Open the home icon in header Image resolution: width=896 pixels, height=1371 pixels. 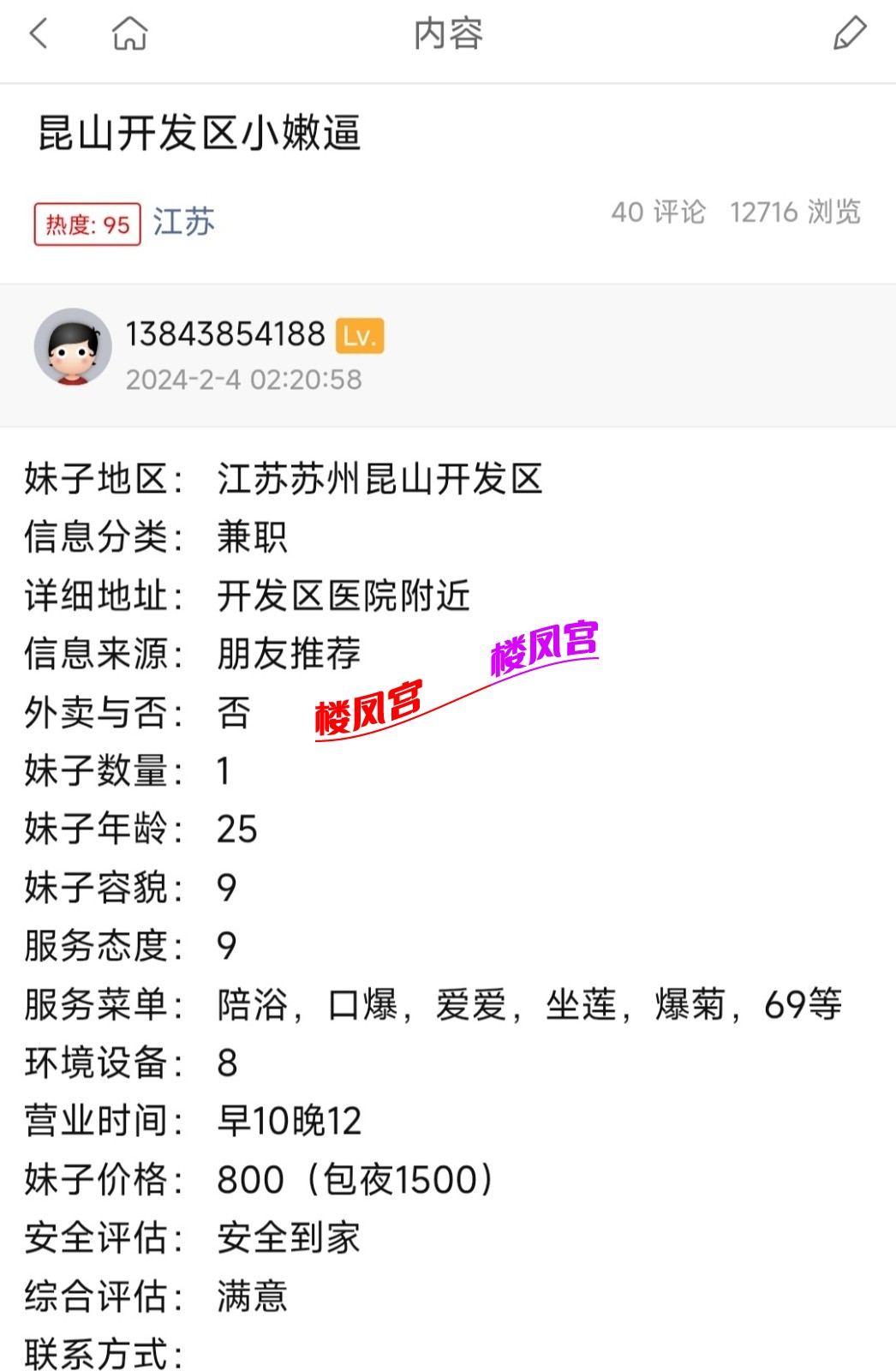pos(129,34)
